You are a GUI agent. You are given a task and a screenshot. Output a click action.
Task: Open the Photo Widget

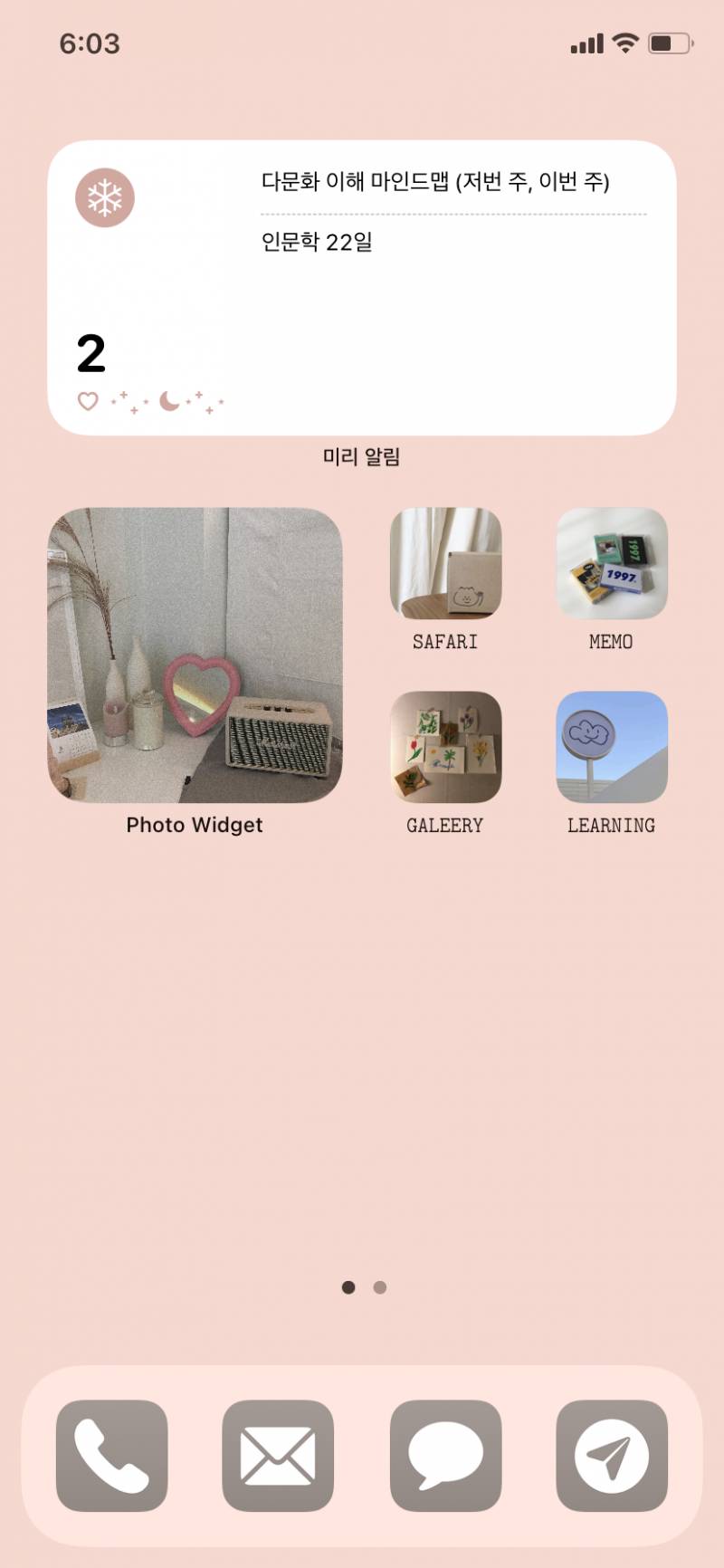(x=195, y=655)
